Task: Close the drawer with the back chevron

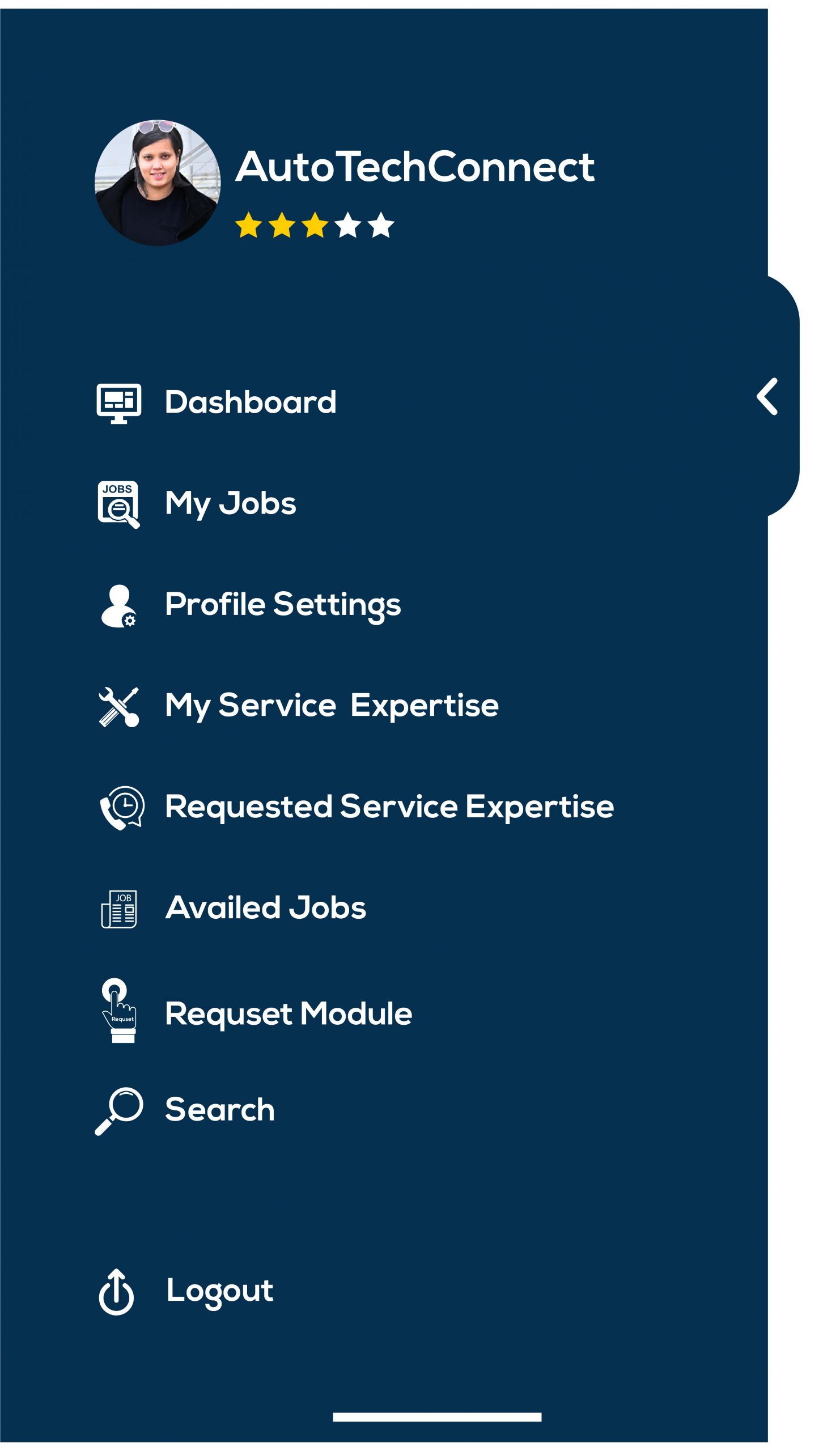Action: click(767, 397)
